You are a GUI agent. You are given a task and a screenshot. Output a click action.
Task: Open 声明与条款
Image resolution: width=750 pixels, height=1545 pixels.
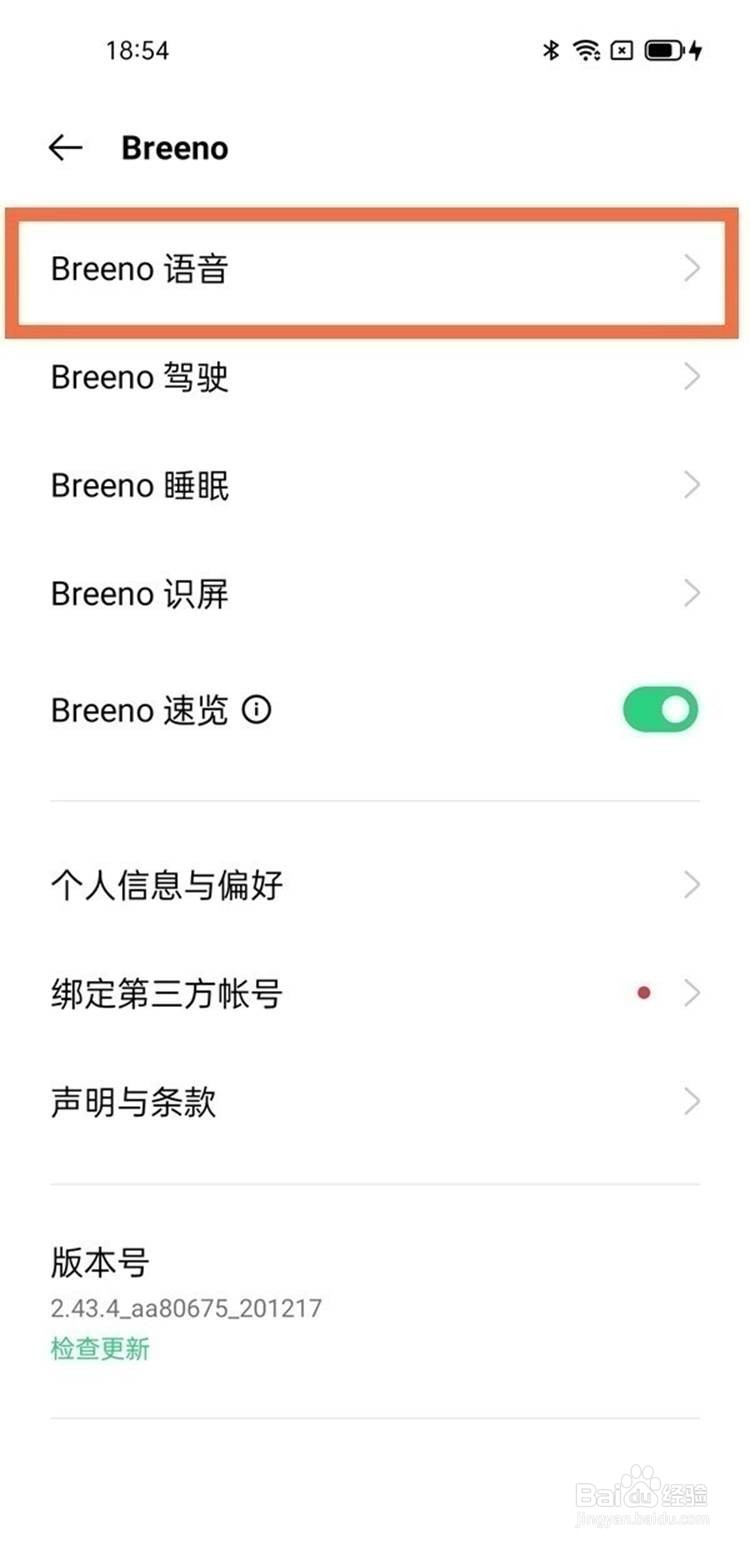tap(374, 1102)
